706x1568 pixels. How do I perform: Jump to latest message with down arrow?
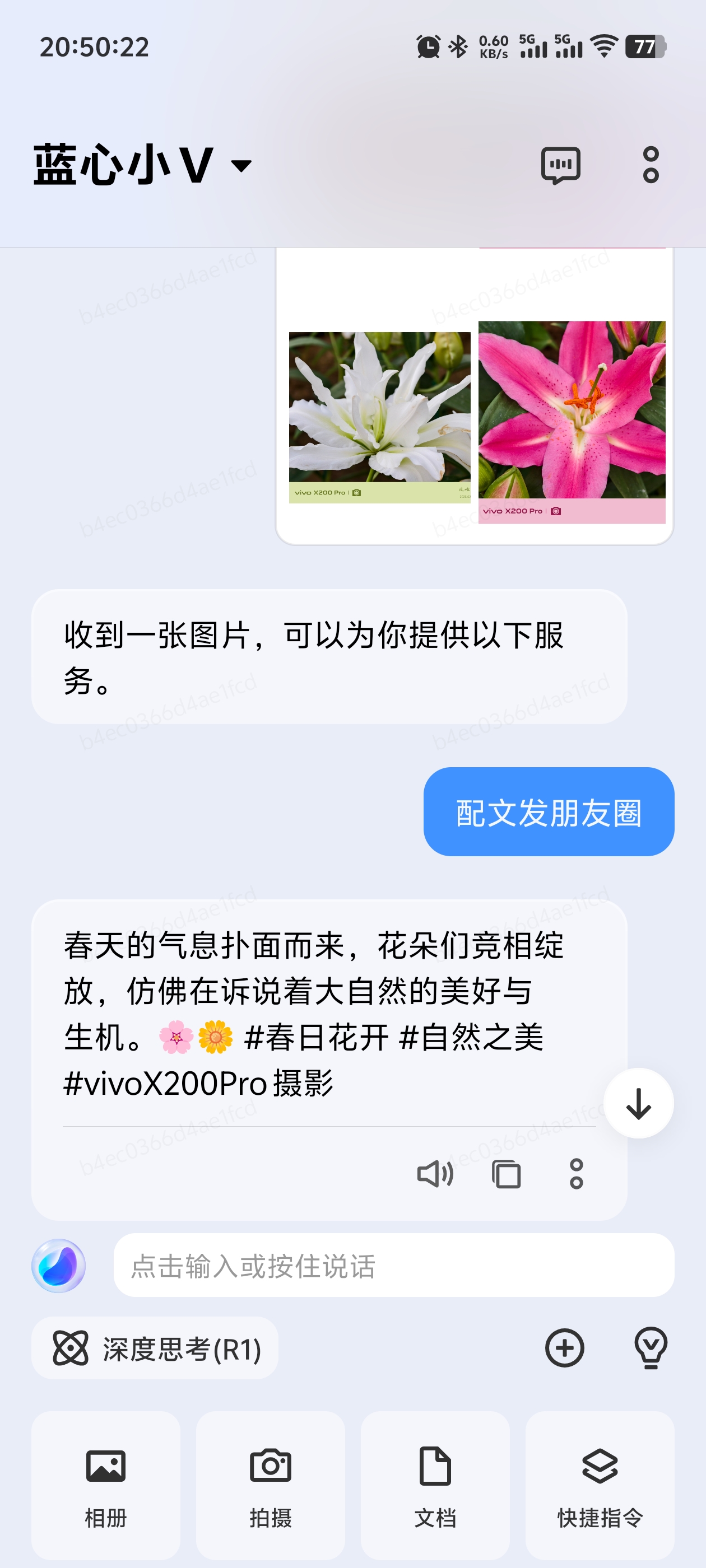638,1103
